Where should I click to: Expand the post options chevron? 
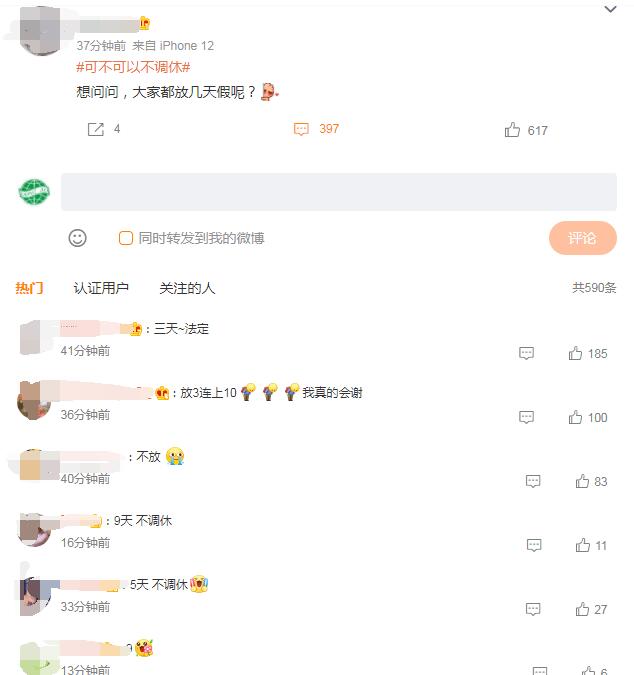(x=610, y=9)
